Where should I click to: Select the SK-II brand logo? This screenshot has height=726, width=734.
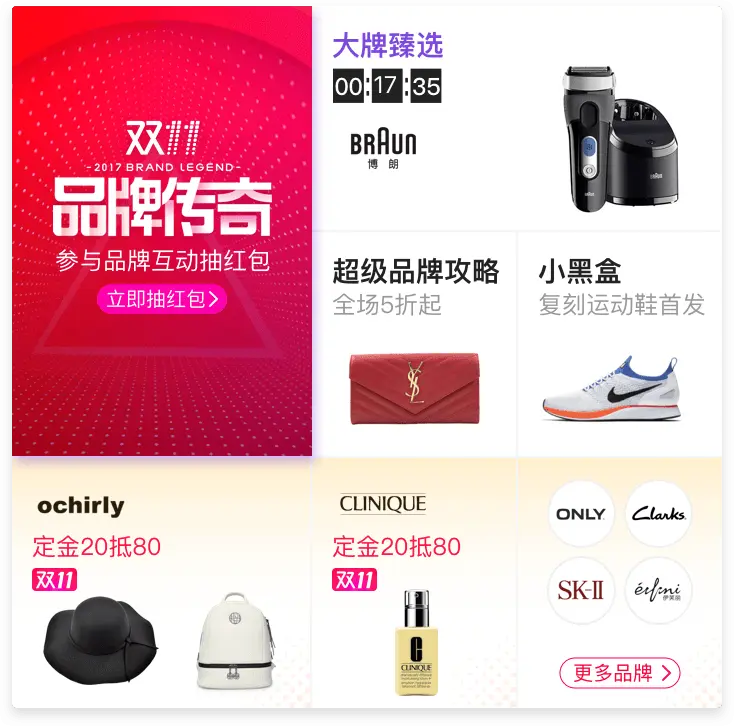pos(581,590)
